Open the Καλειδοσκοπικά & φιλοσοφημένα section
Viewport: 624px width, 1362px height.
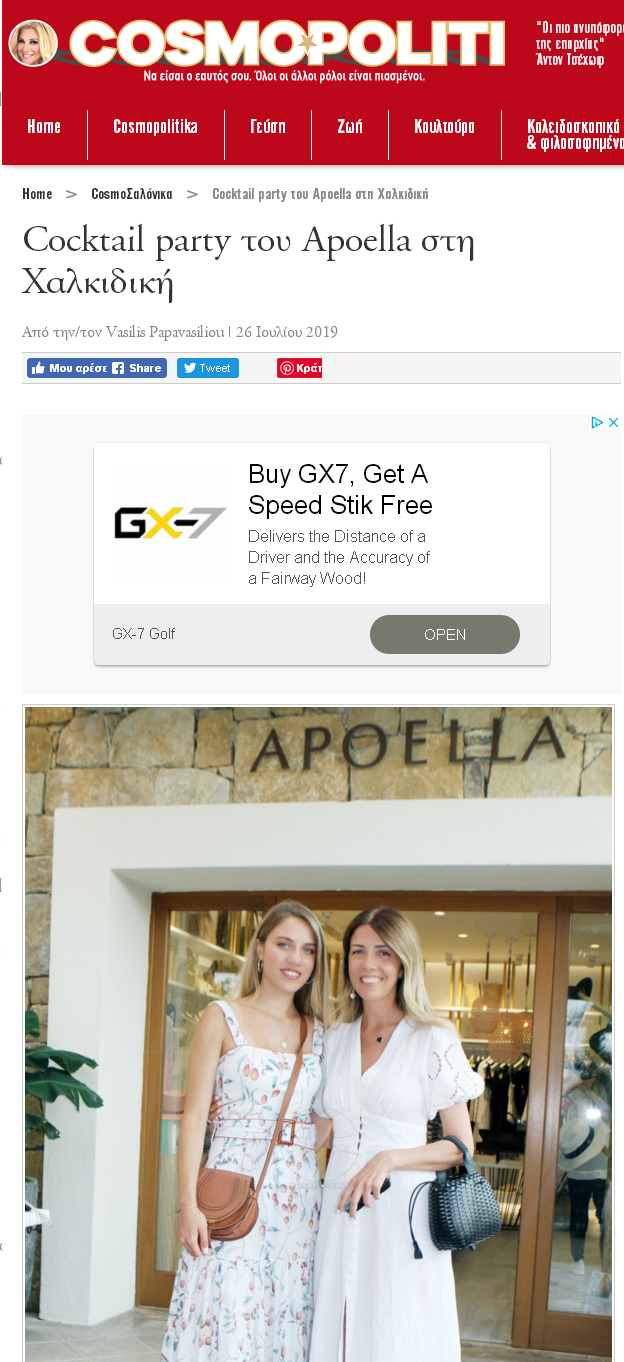pyautogui.click(x=574, y=135)
